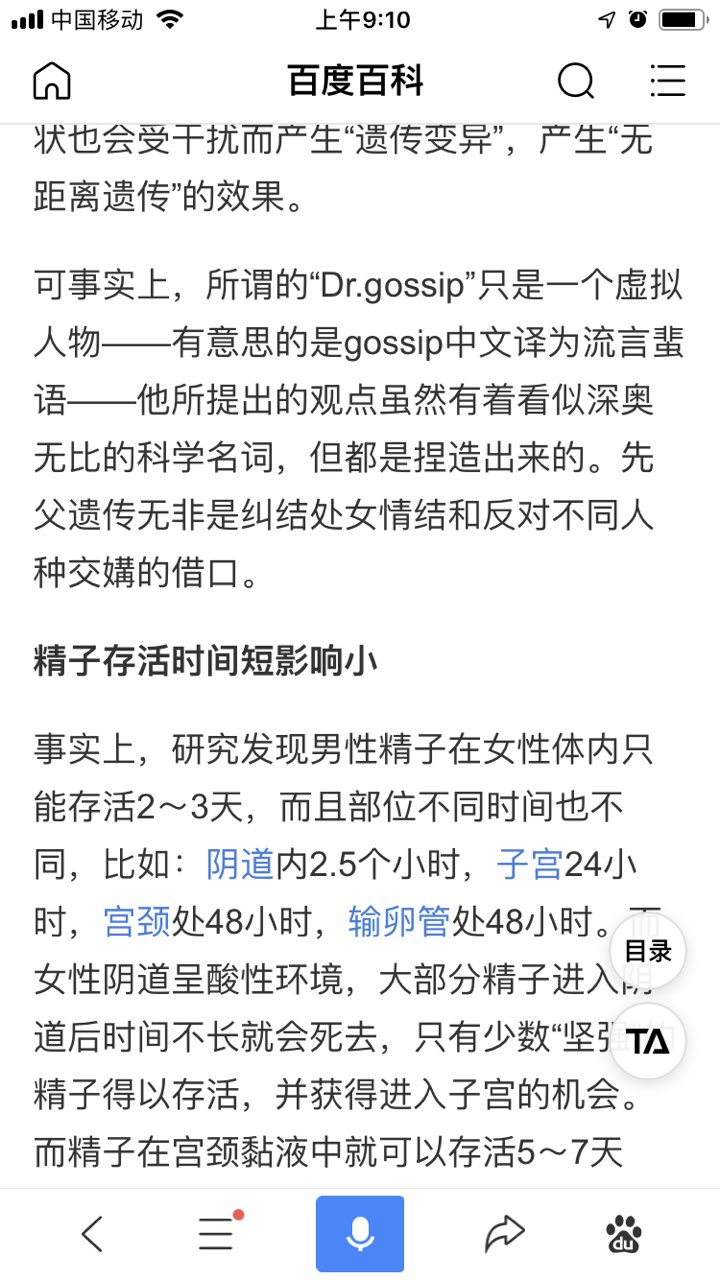720x1280 pixels.
Task: Tap the TA floating button
Action: [648, 1042]
